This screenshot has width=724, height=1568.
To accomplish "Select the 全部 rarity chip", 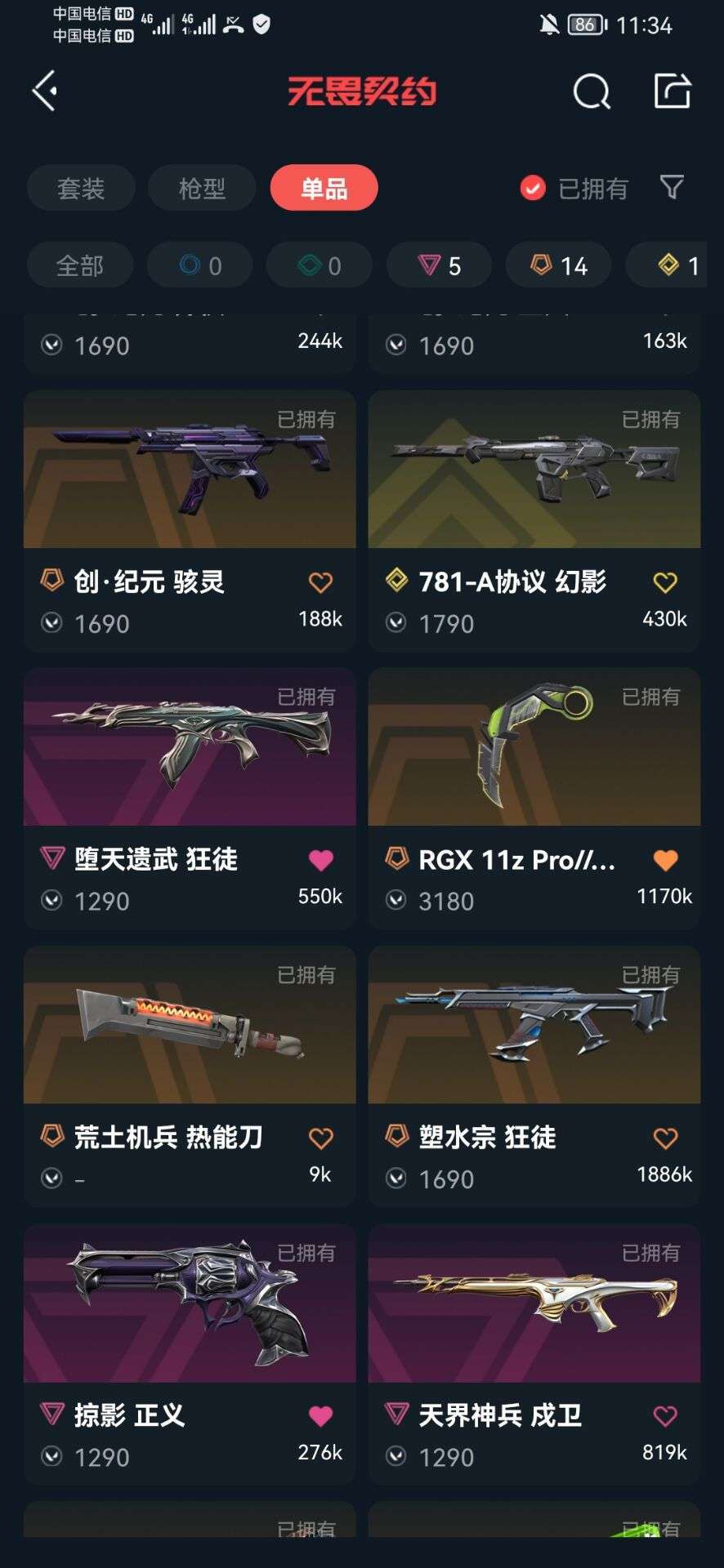I will click(x=80, y=265).
